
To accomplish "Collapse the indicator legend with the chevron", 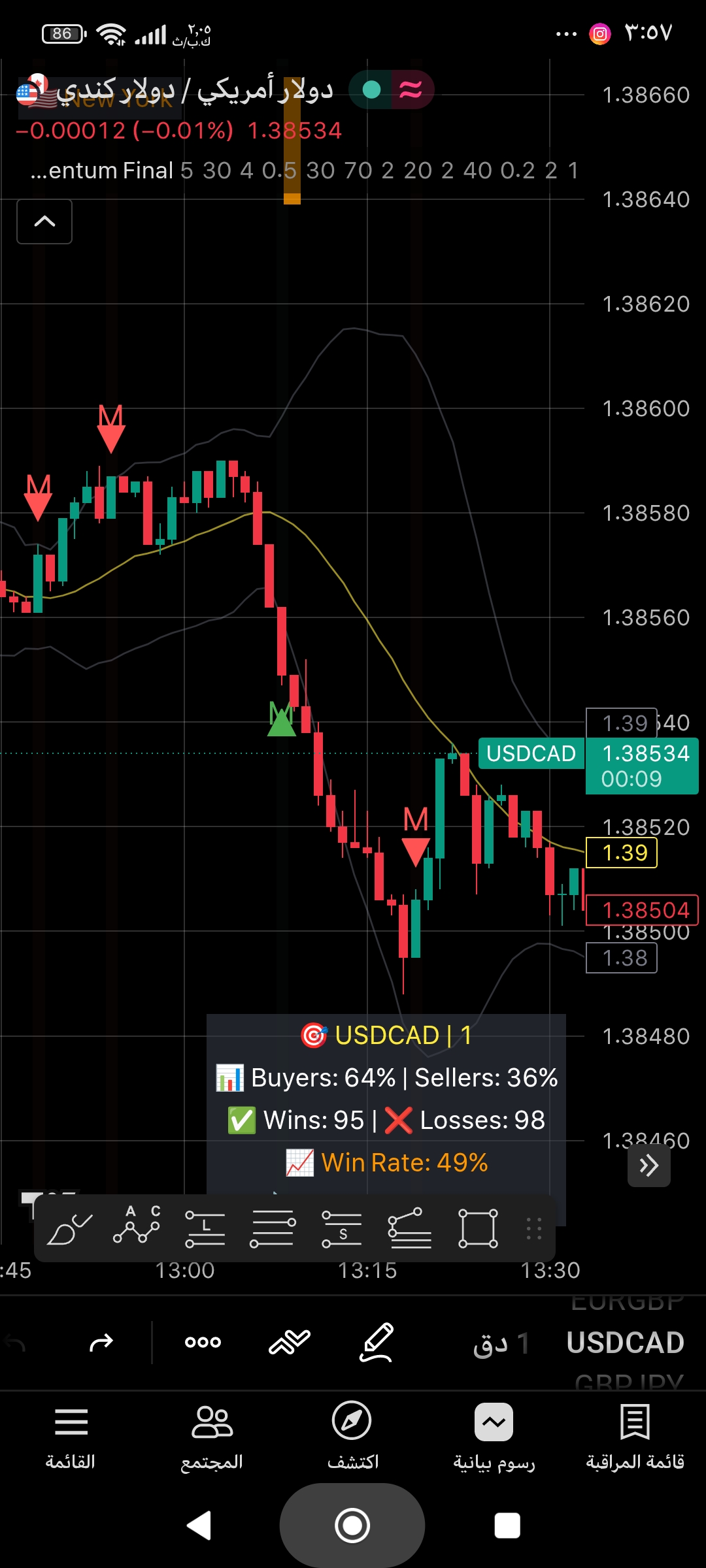I will click(x=44, y=221).
